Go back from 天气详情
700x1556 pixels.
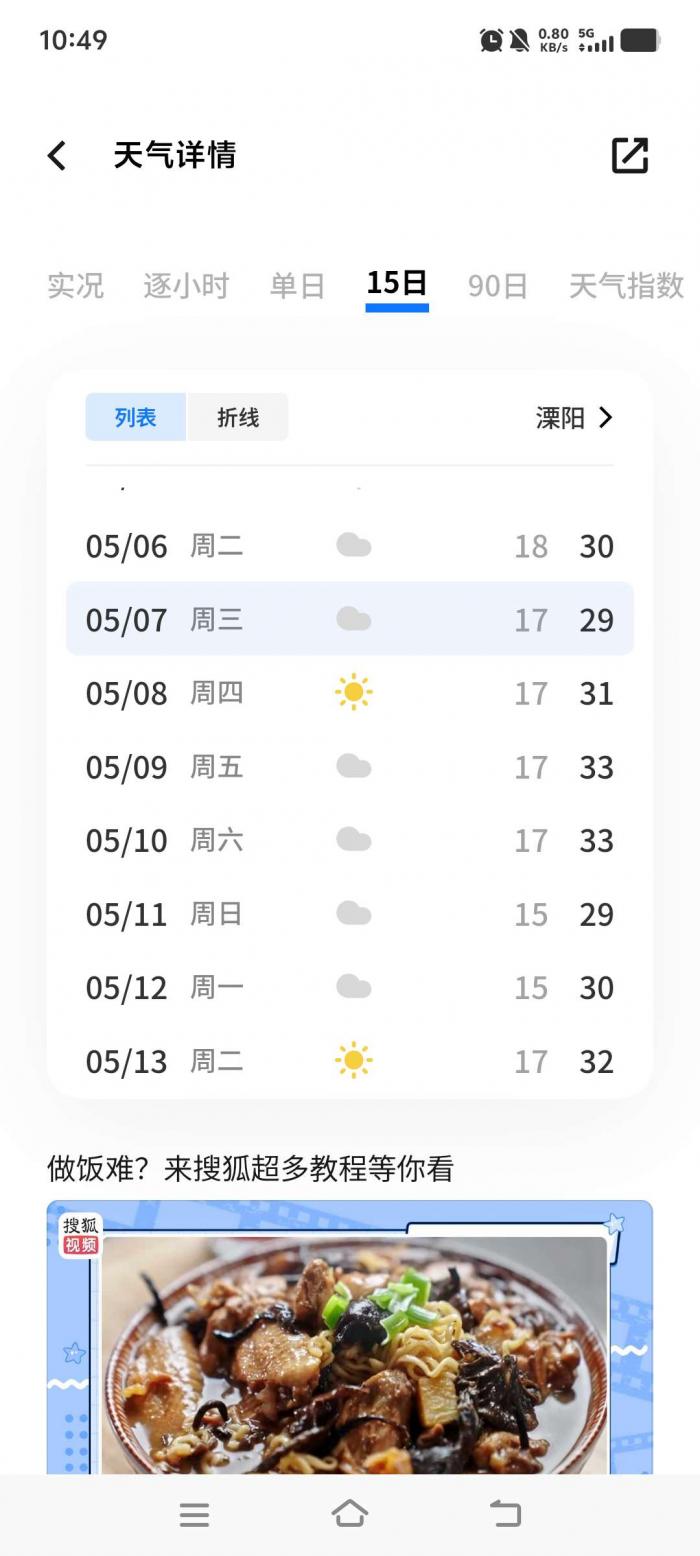(x=57, y=155)
